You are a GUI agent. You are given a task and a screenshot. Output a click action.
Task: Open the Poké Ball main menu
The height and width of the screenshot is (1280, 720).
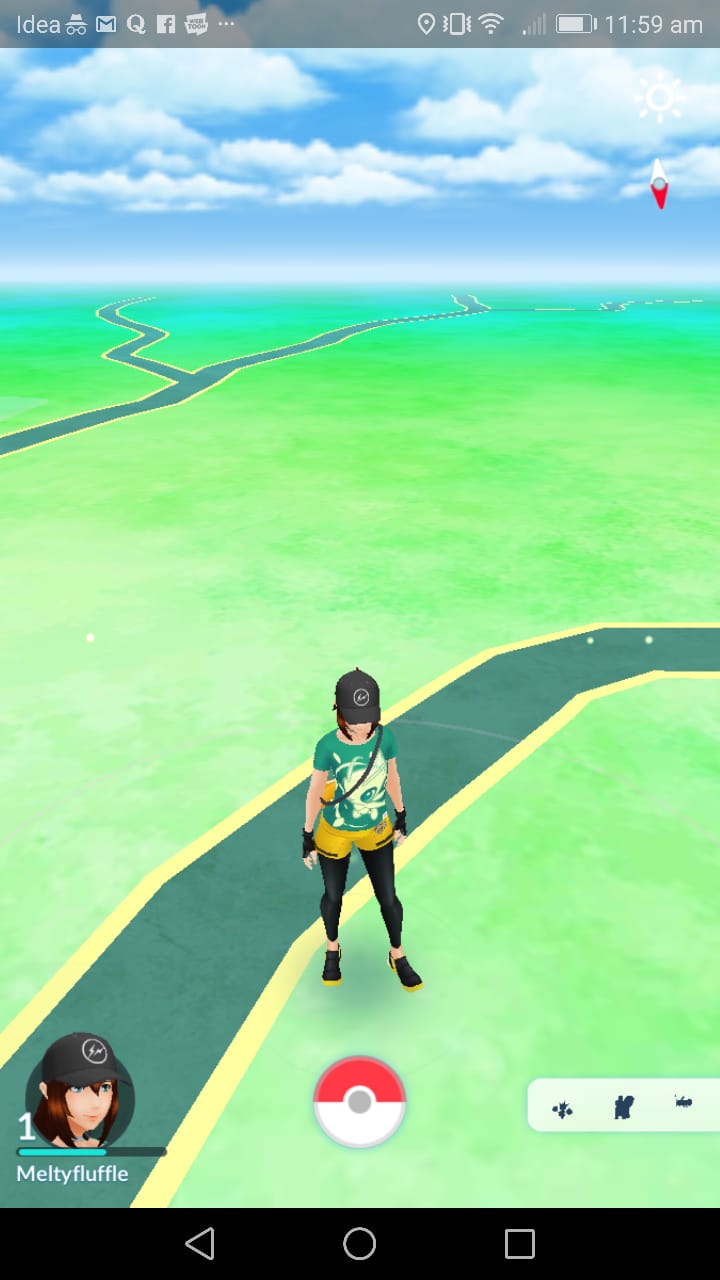pyautogui.click(x=359, y=1101)
